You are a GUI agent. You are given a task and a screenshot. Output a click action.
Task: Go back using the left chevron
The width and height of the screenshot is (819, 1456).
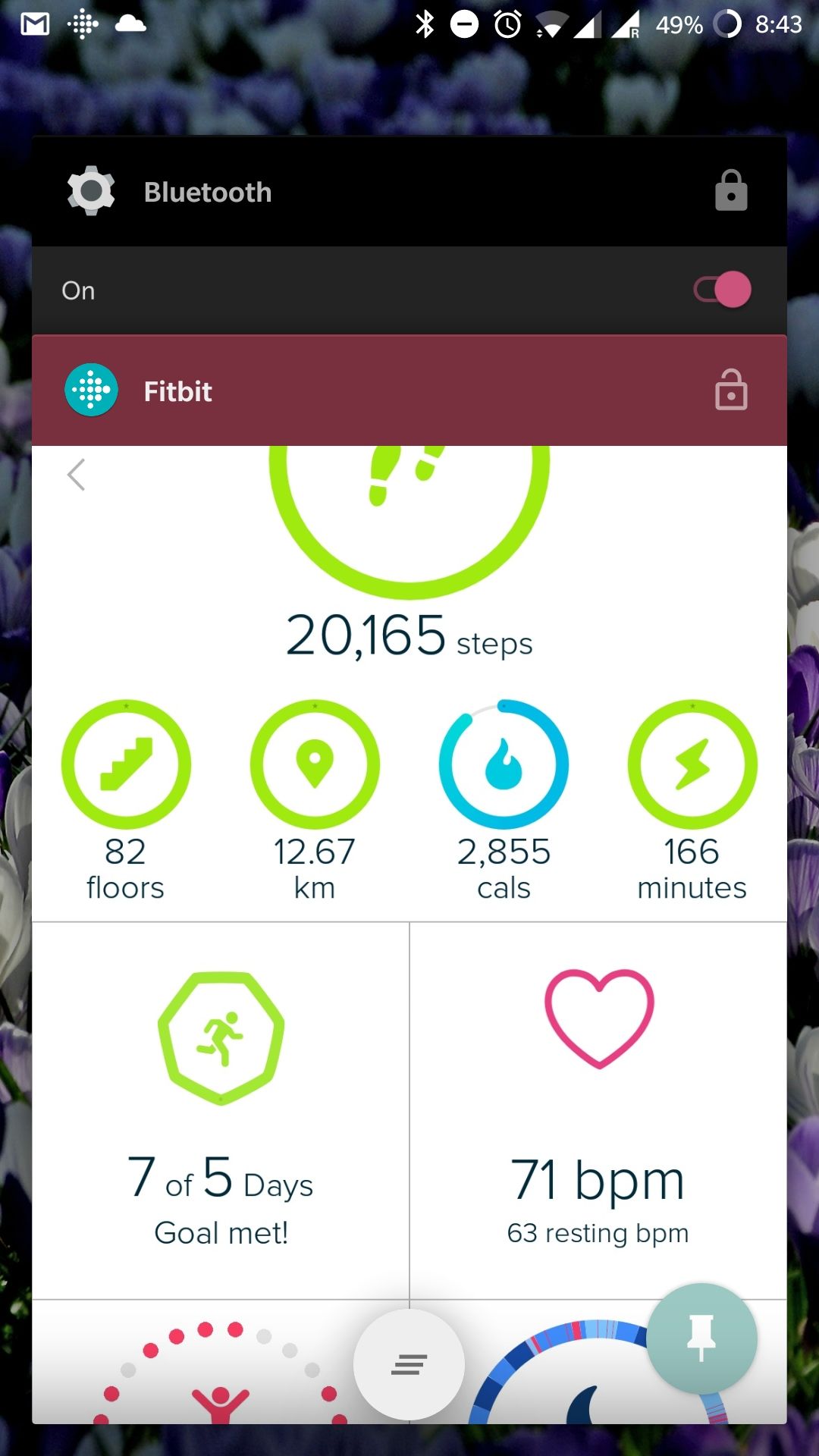tap(77, 475)
